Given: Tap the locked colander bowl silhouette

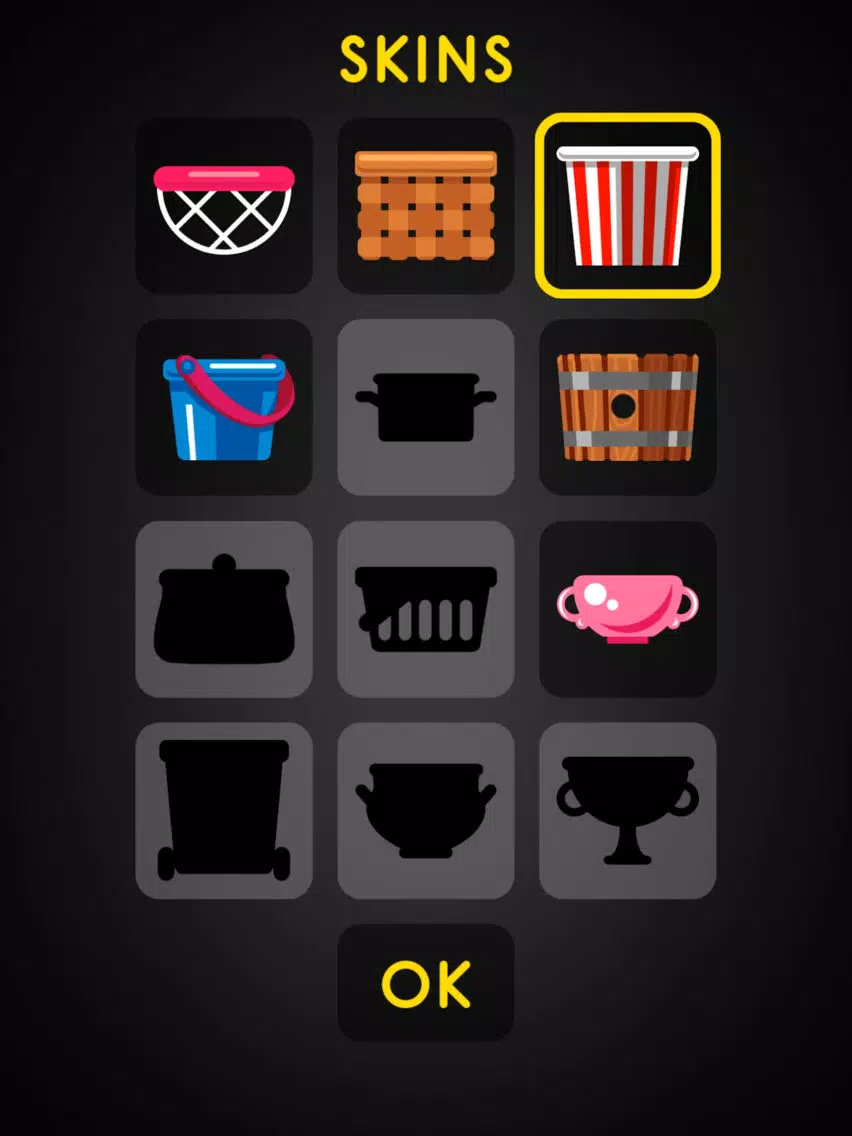Looking at the screenshot, I should click(426, 810).
